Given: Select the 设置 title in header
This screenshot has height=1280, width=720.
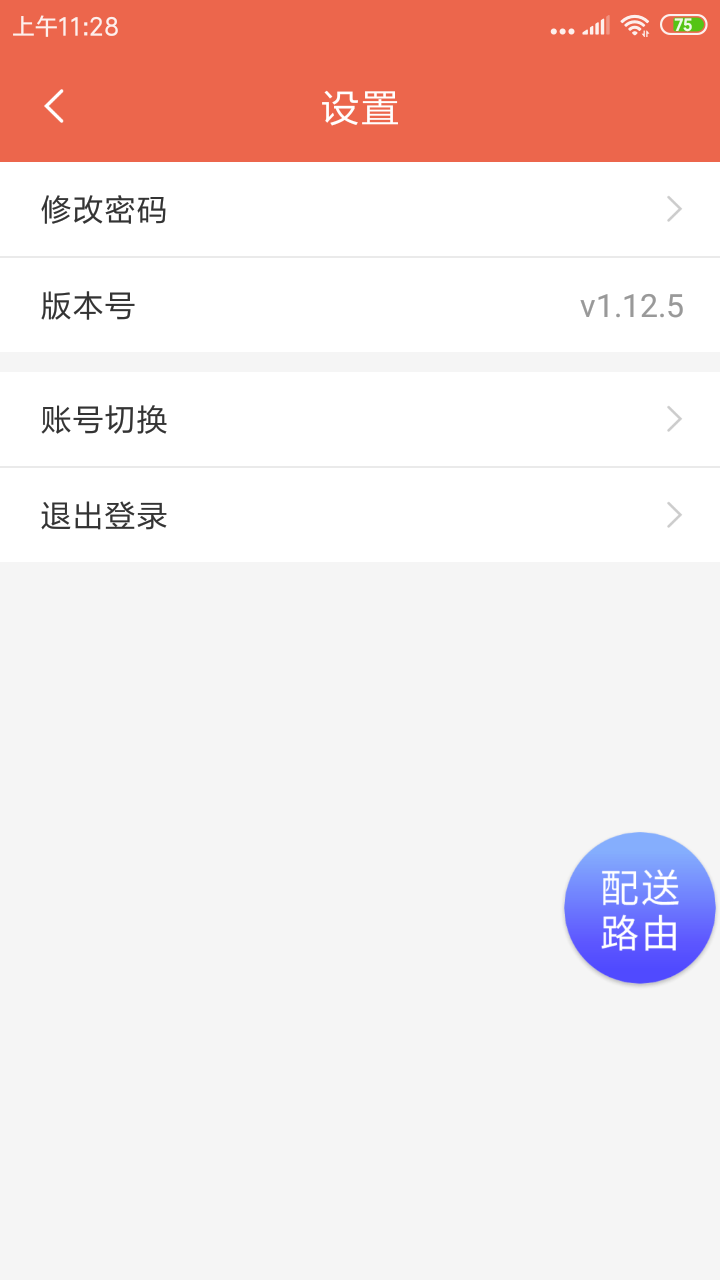Looking at the screenshot, I should click(360, 107).
